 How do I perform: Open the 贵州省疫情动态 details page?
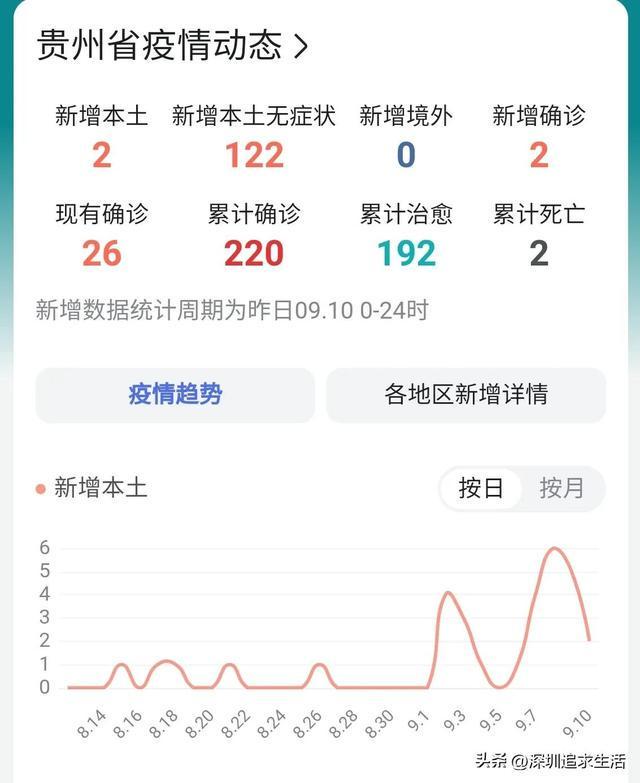pos(172,45)
